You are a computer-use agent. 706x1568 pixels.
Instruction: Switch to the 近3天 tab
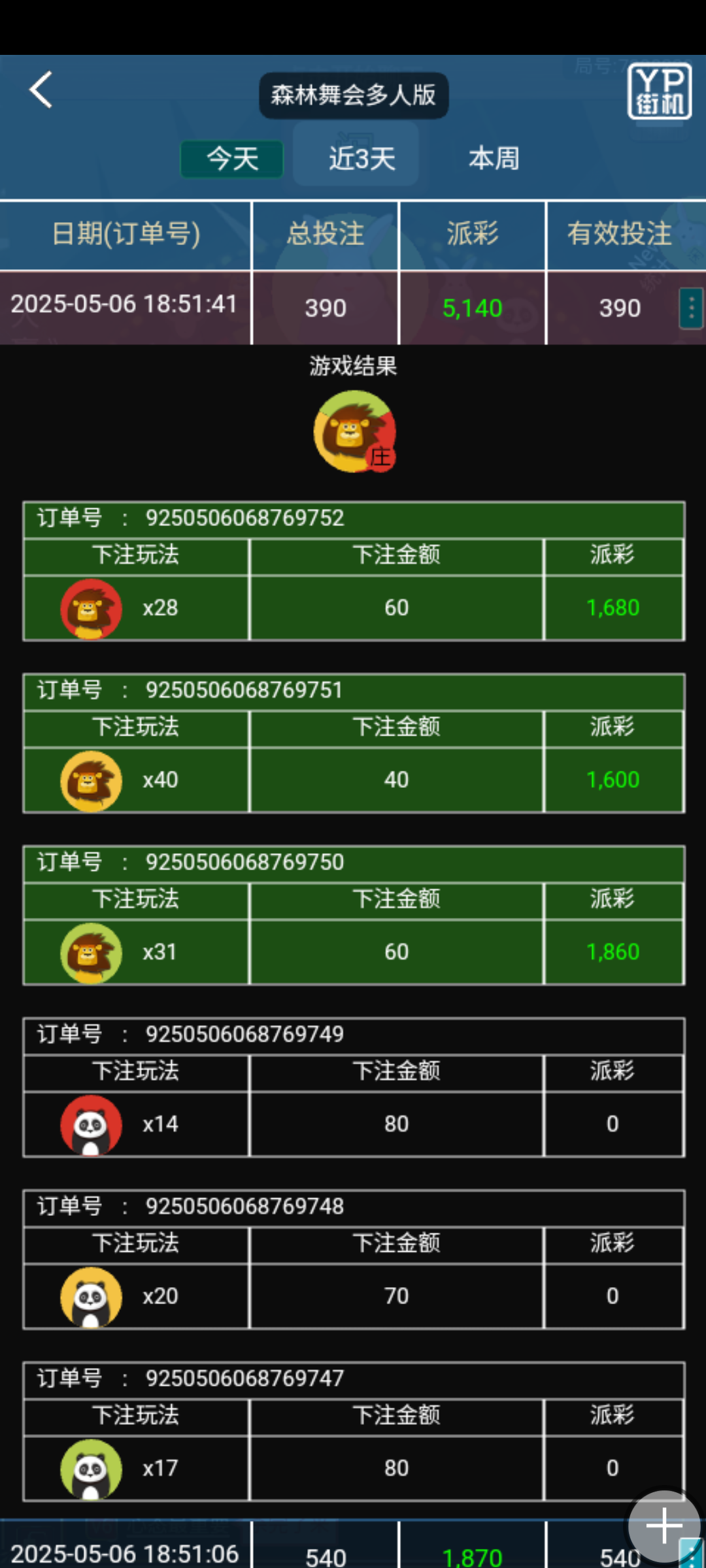[361, 159]
